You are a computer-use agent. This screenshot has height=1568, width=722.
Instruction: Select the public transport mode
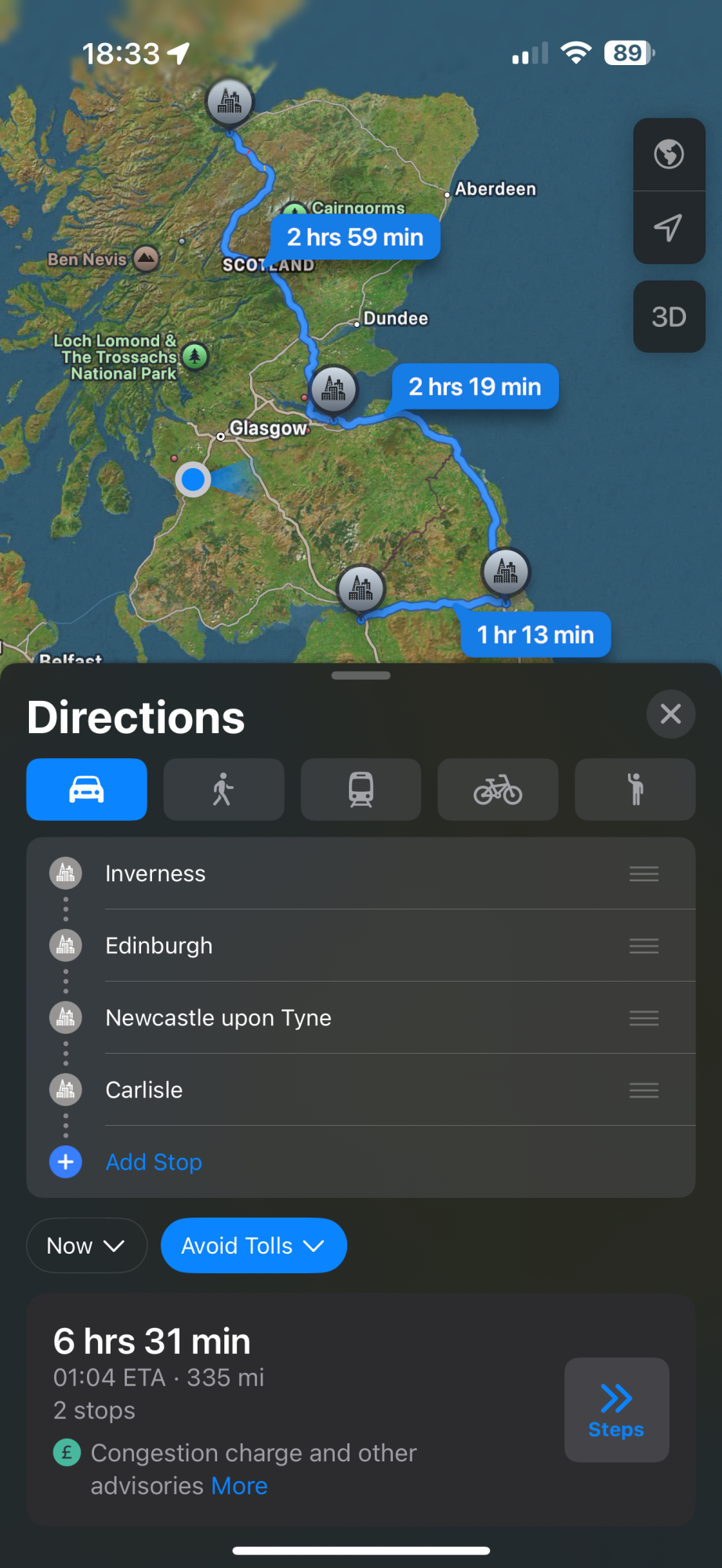click(x=361, y=789)
